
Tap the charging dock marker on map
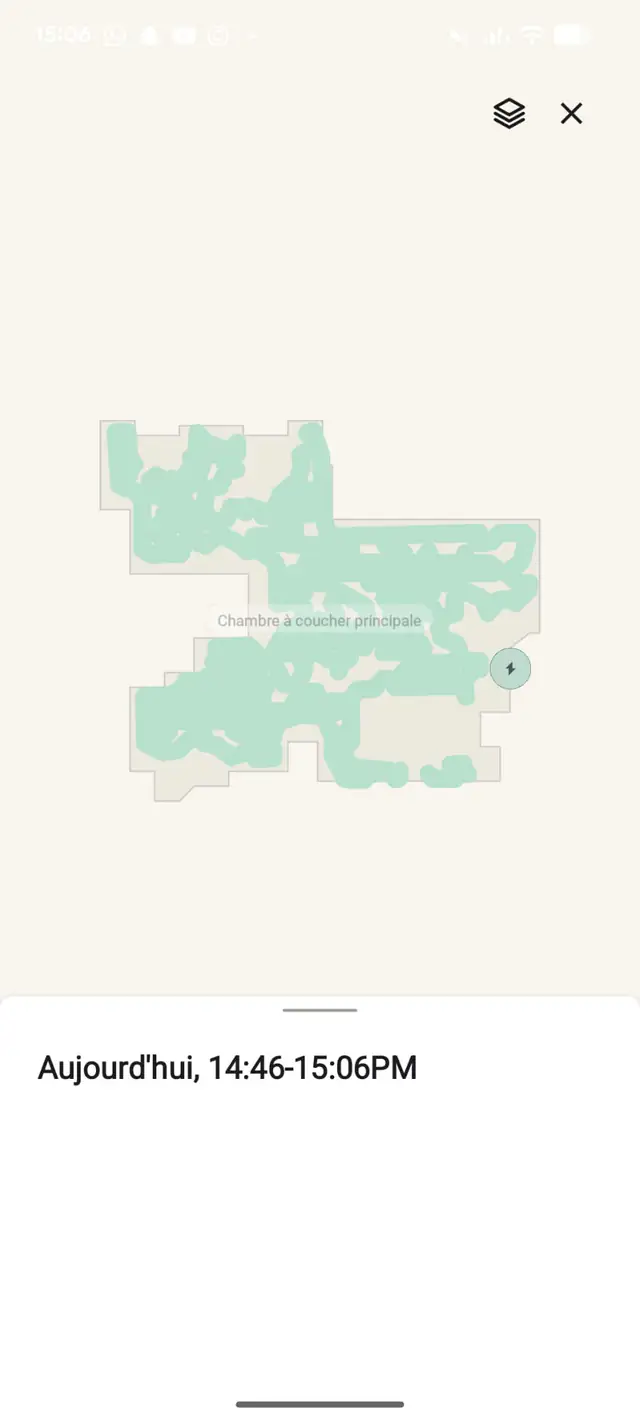click(x=510, y=668)
